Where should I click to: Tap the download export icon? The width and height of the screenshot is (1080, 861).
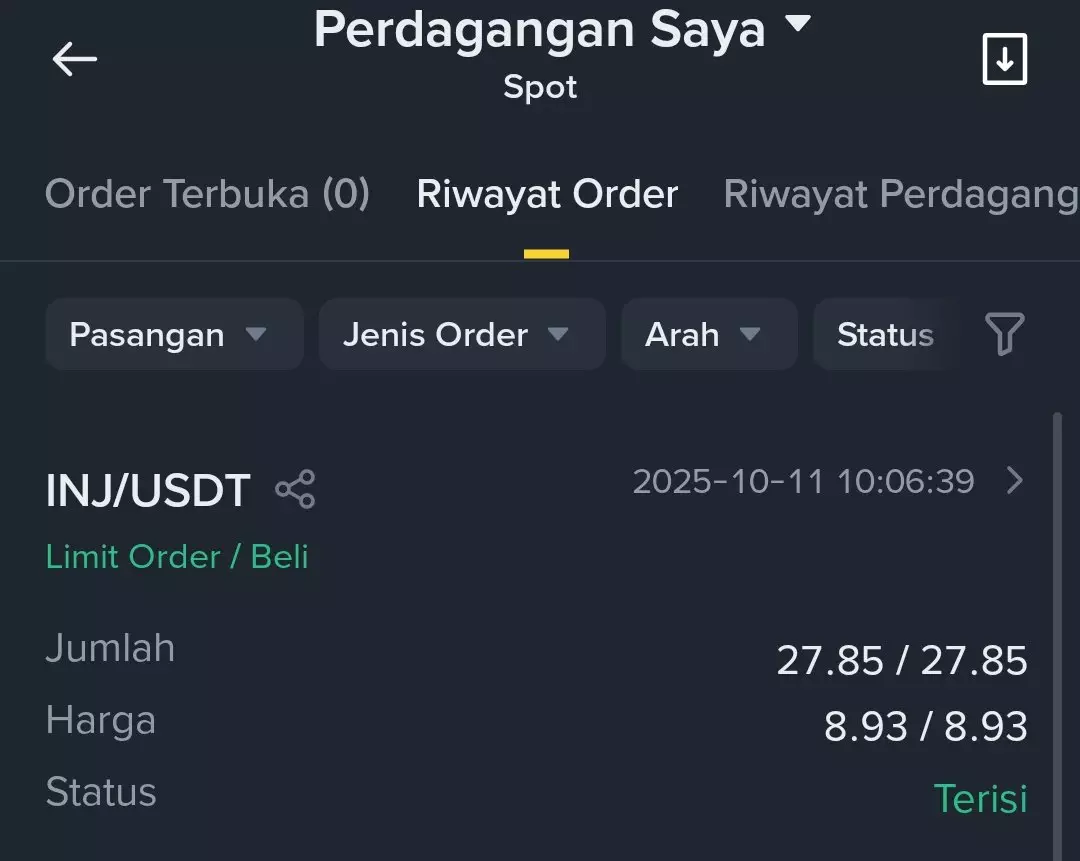(1005, 60)
